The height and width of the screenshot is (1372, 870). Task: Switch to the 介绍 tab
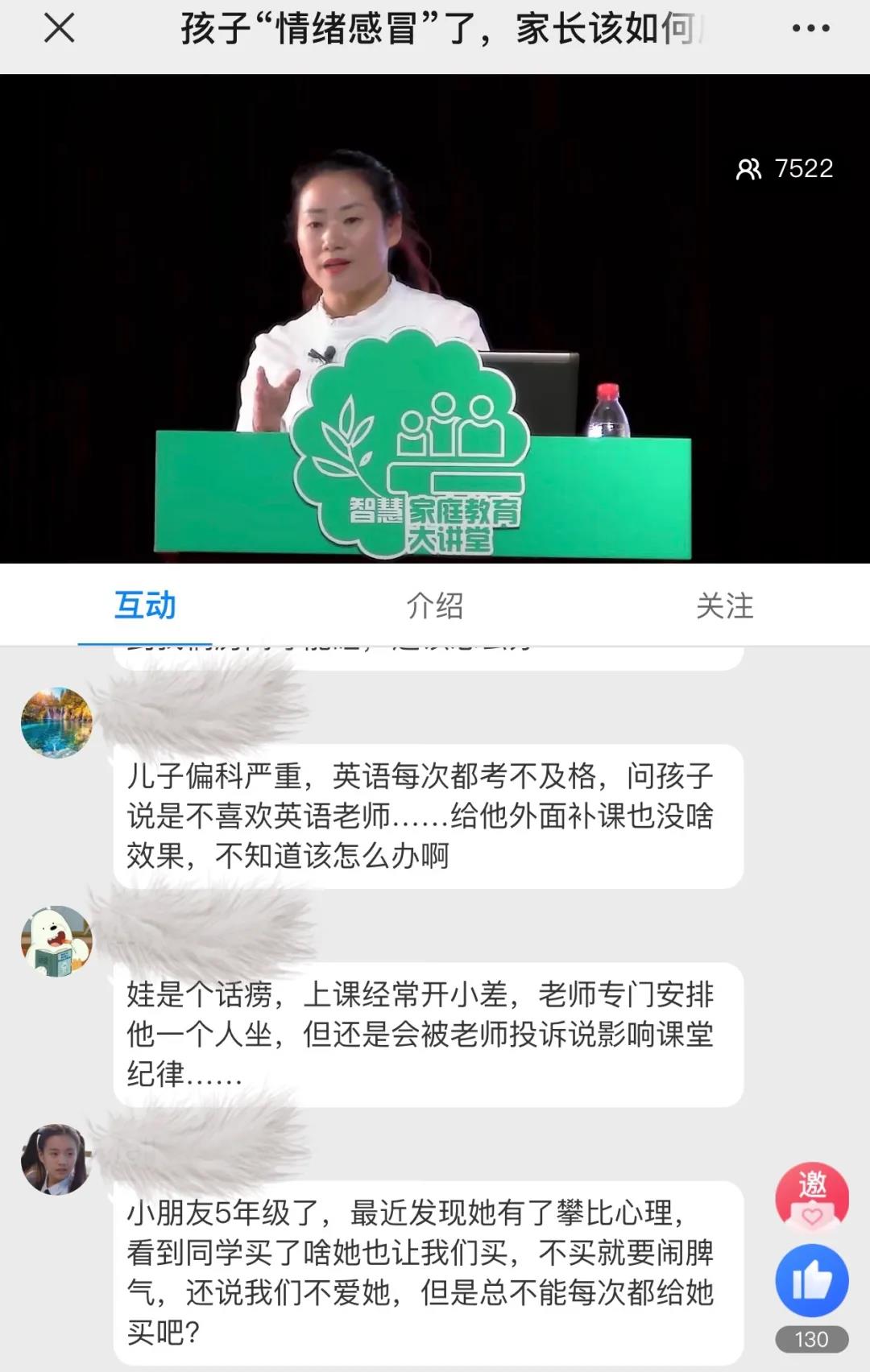[434, 605]
